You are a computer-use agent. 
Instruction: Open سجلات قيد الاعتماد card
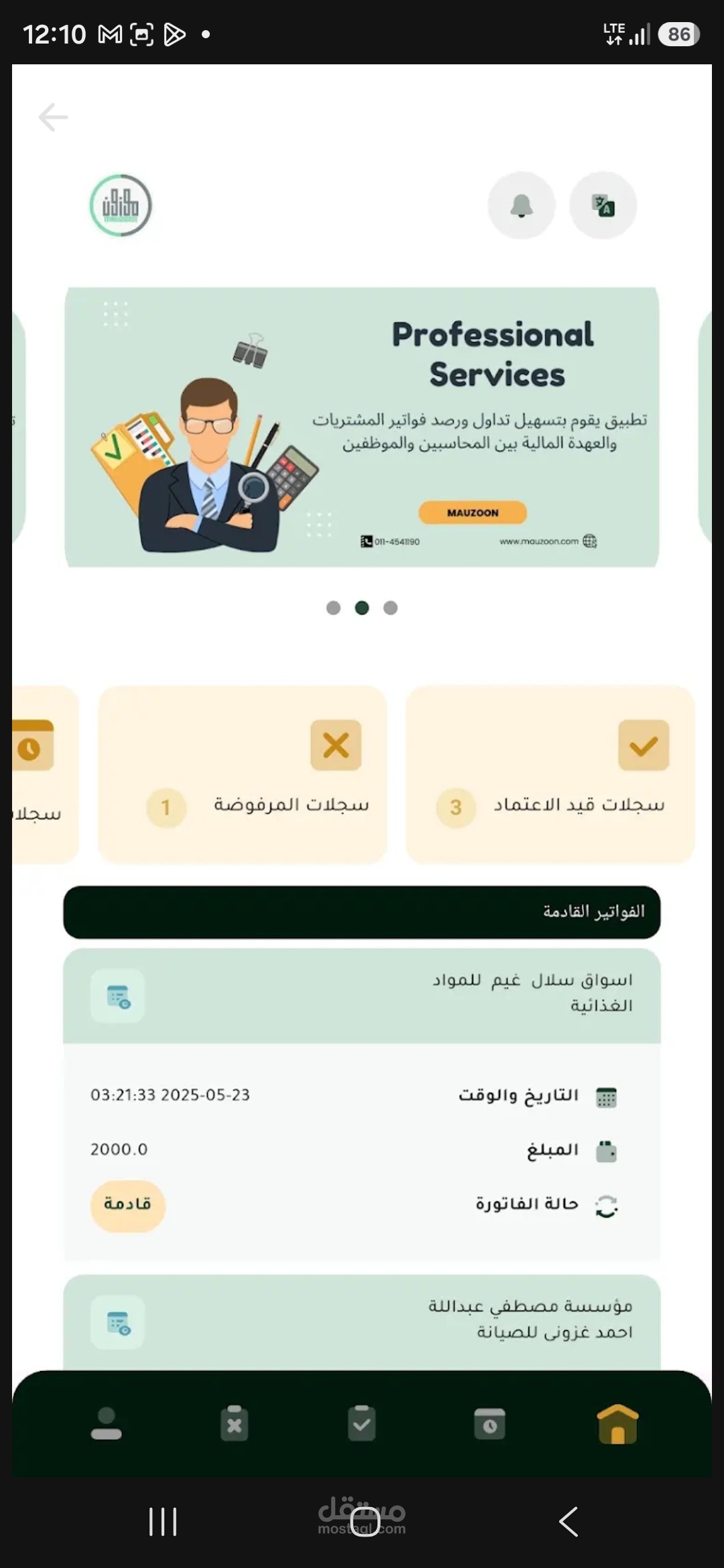(550, 774)
